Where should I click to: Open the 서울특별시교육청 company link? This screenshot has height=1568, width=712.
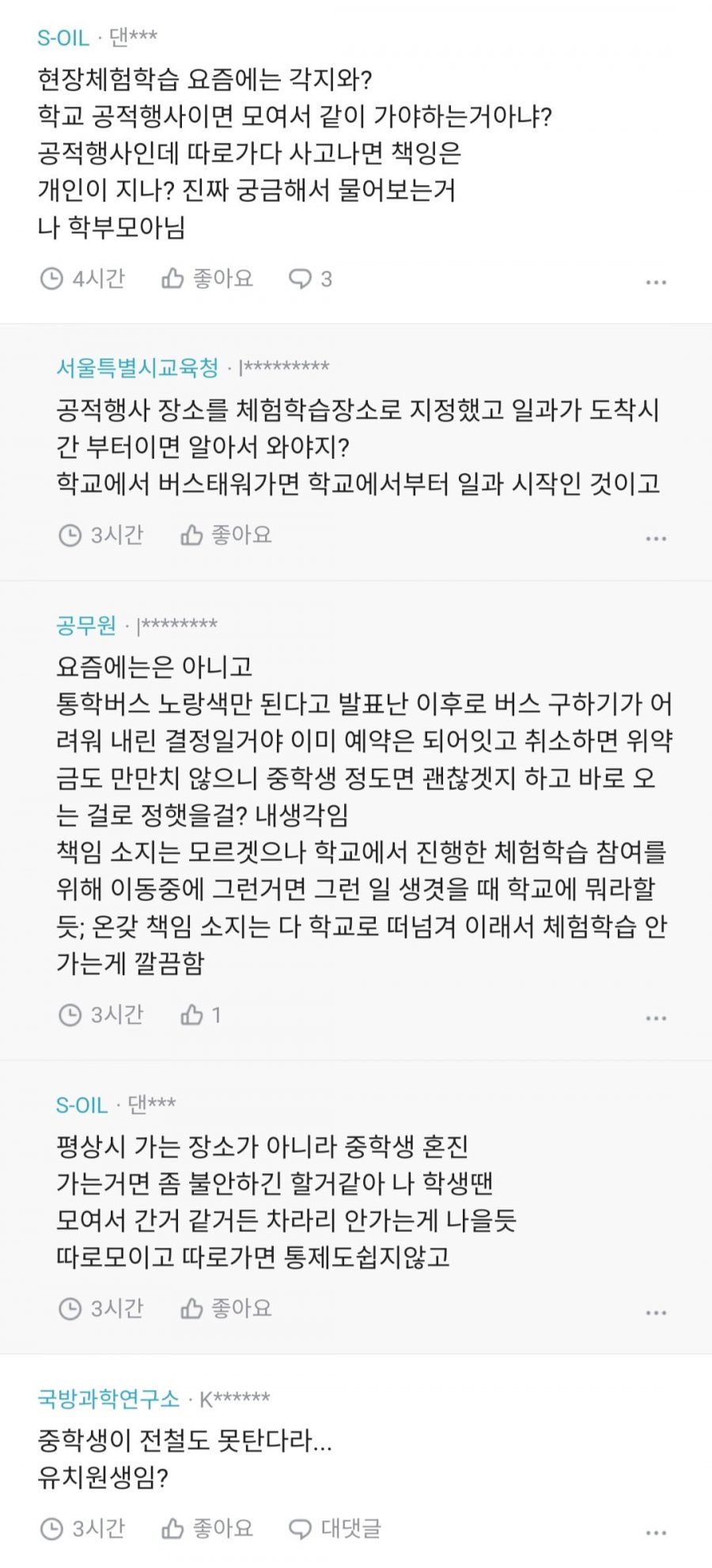tap(137, 367)
